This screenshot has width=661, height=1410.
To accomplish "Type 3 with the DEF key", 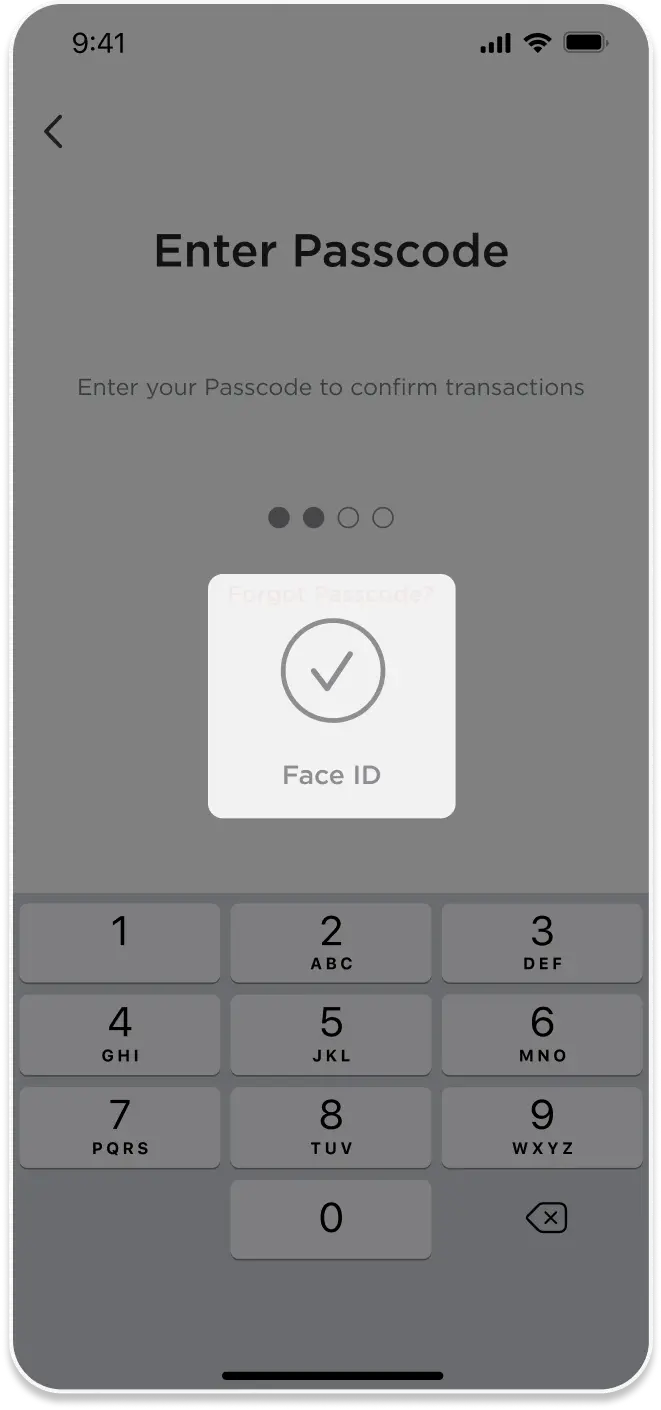I will [x=542, y=942].
